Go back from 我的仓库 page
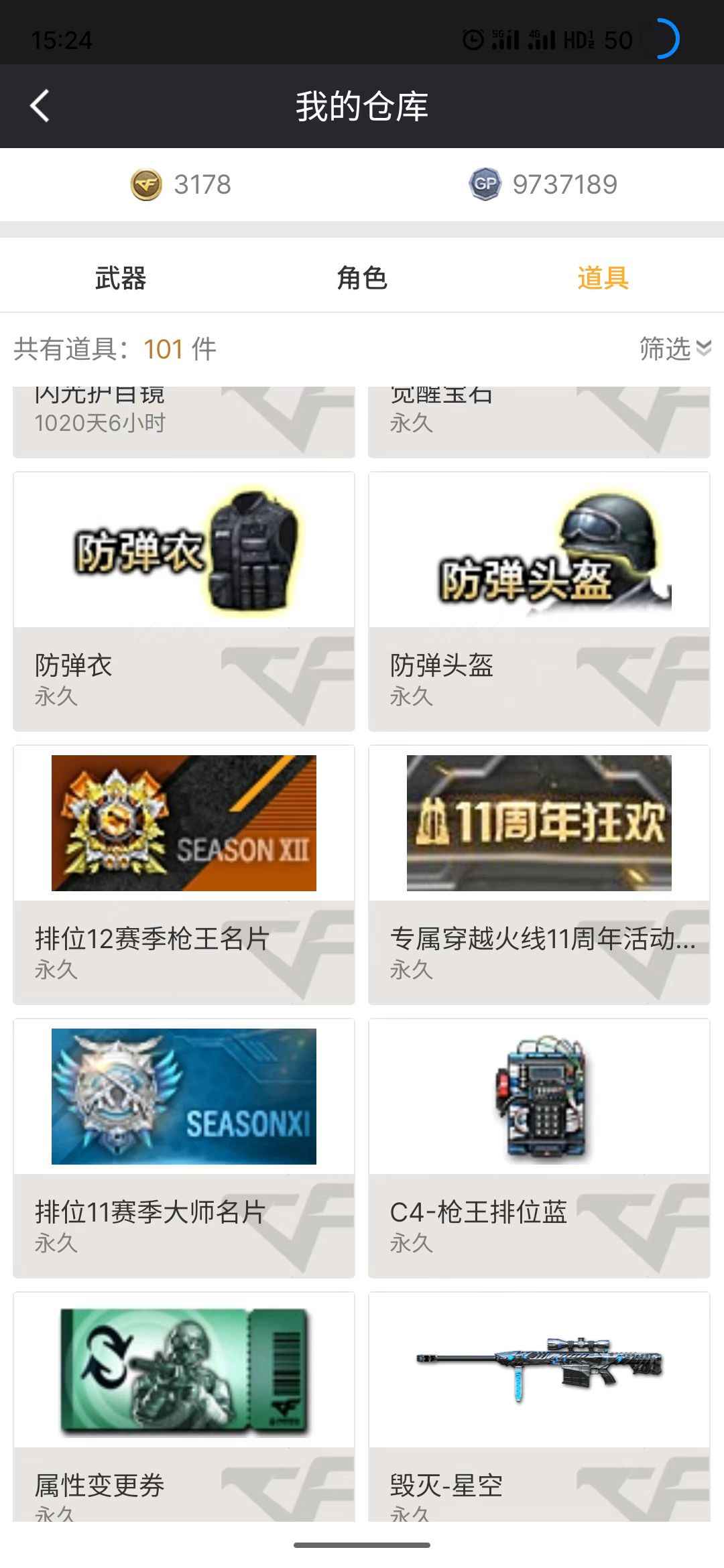Screen dimensions: 724x1568 (40, 107)
